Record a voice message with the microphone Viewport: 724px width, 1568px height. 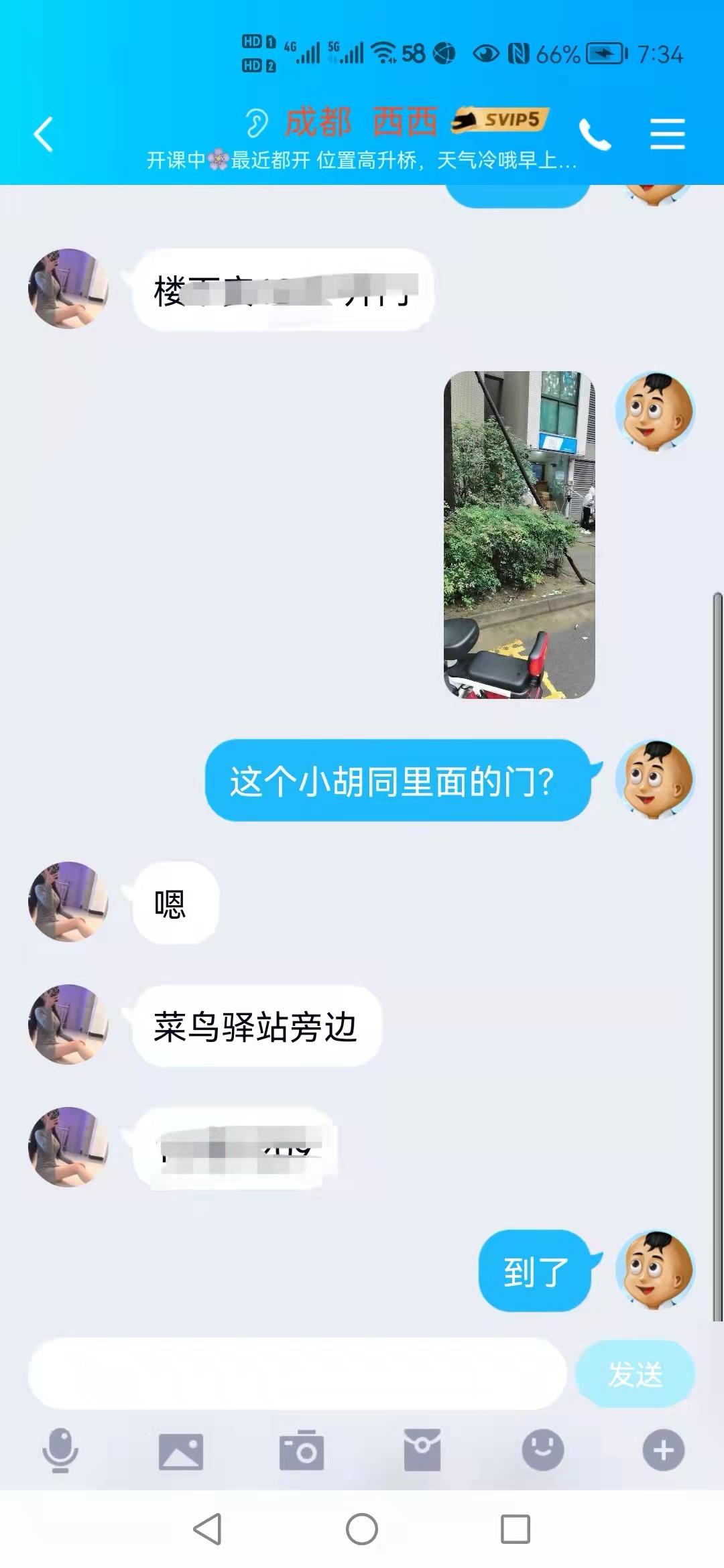(x=60, y=1451)
